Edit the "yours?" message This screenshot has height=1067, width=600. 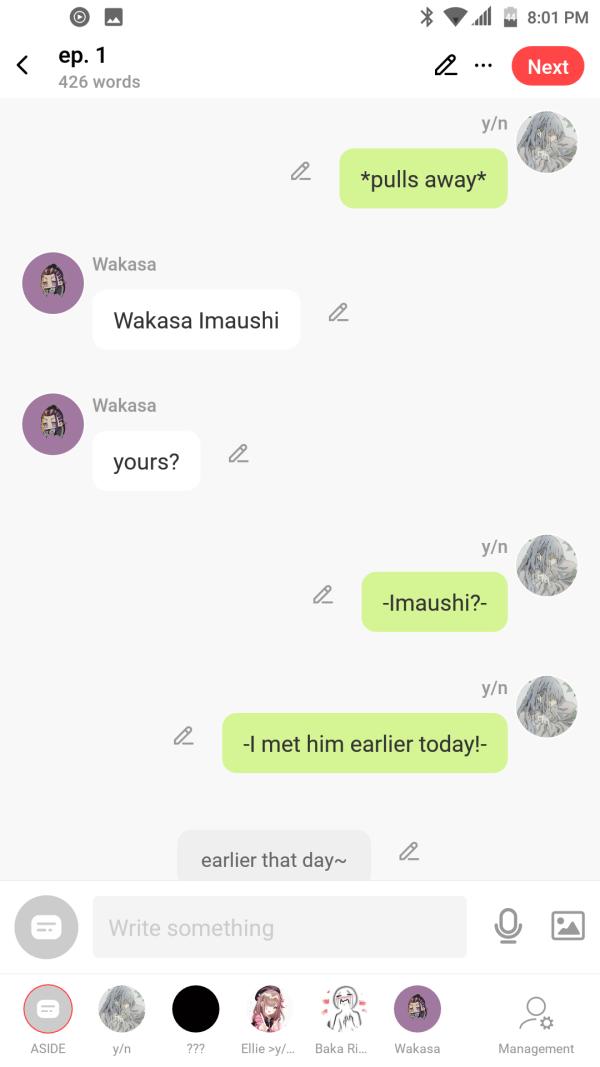(238, 454)
